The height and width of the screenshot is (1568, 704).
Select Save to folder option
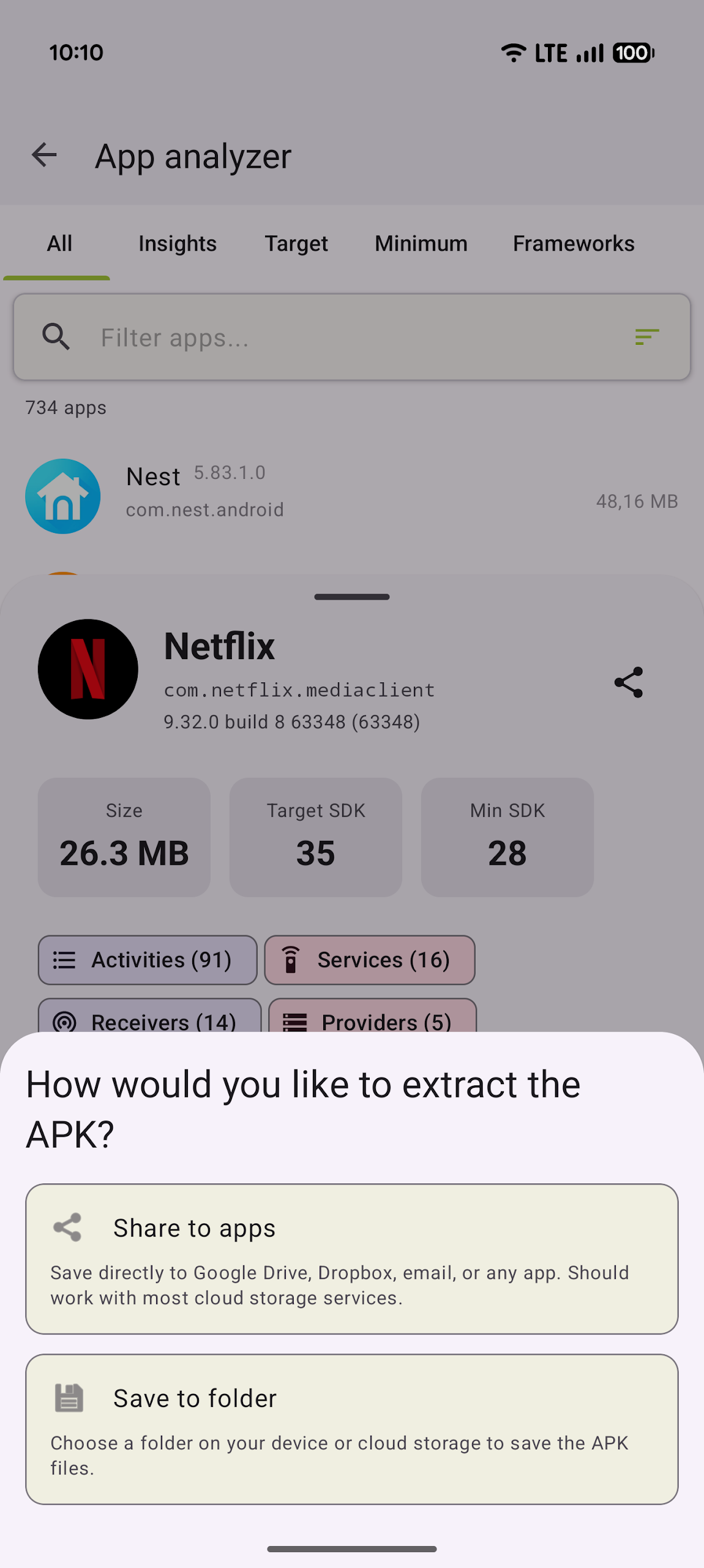click(x=351, y=1428)
